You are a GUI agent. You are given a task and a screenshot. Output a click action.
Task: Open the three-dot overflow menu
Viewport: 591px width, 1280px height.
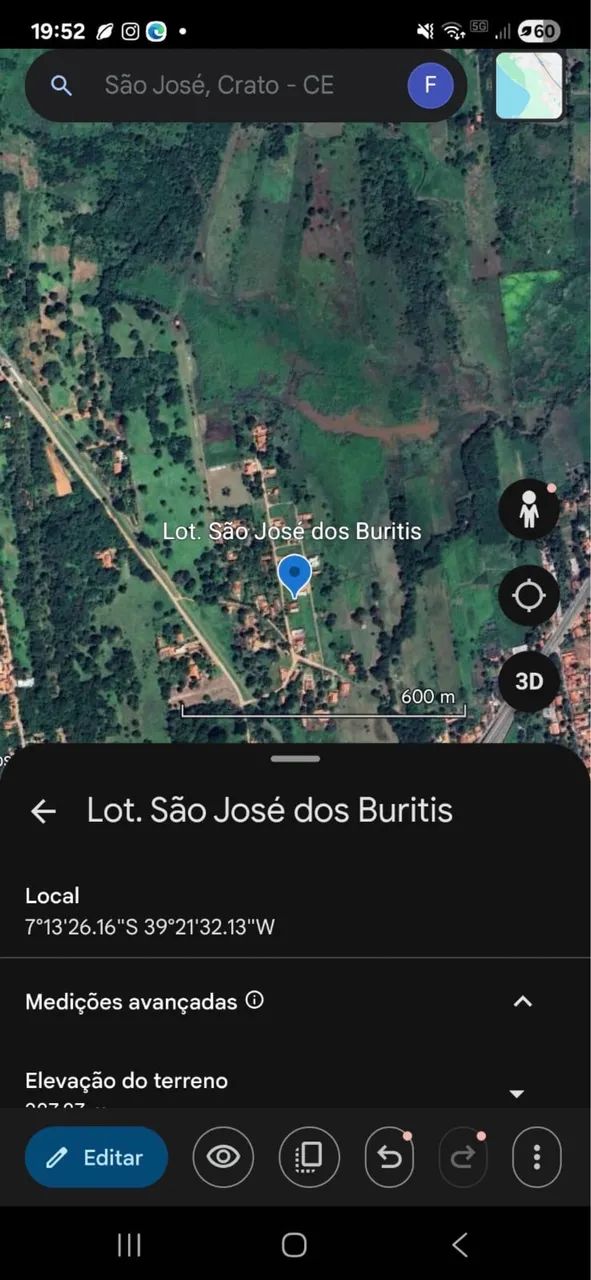click(537, 1157)
